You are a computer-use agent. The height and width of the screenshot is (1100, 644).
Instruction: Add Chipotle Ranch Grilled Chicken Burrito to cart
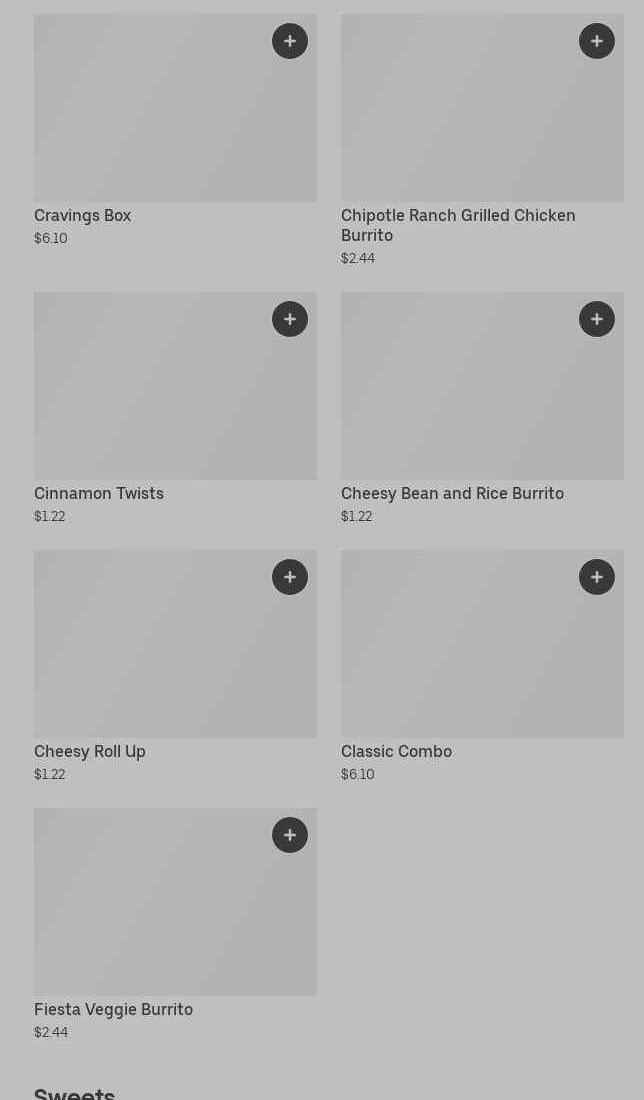click(x=597, y=41)
